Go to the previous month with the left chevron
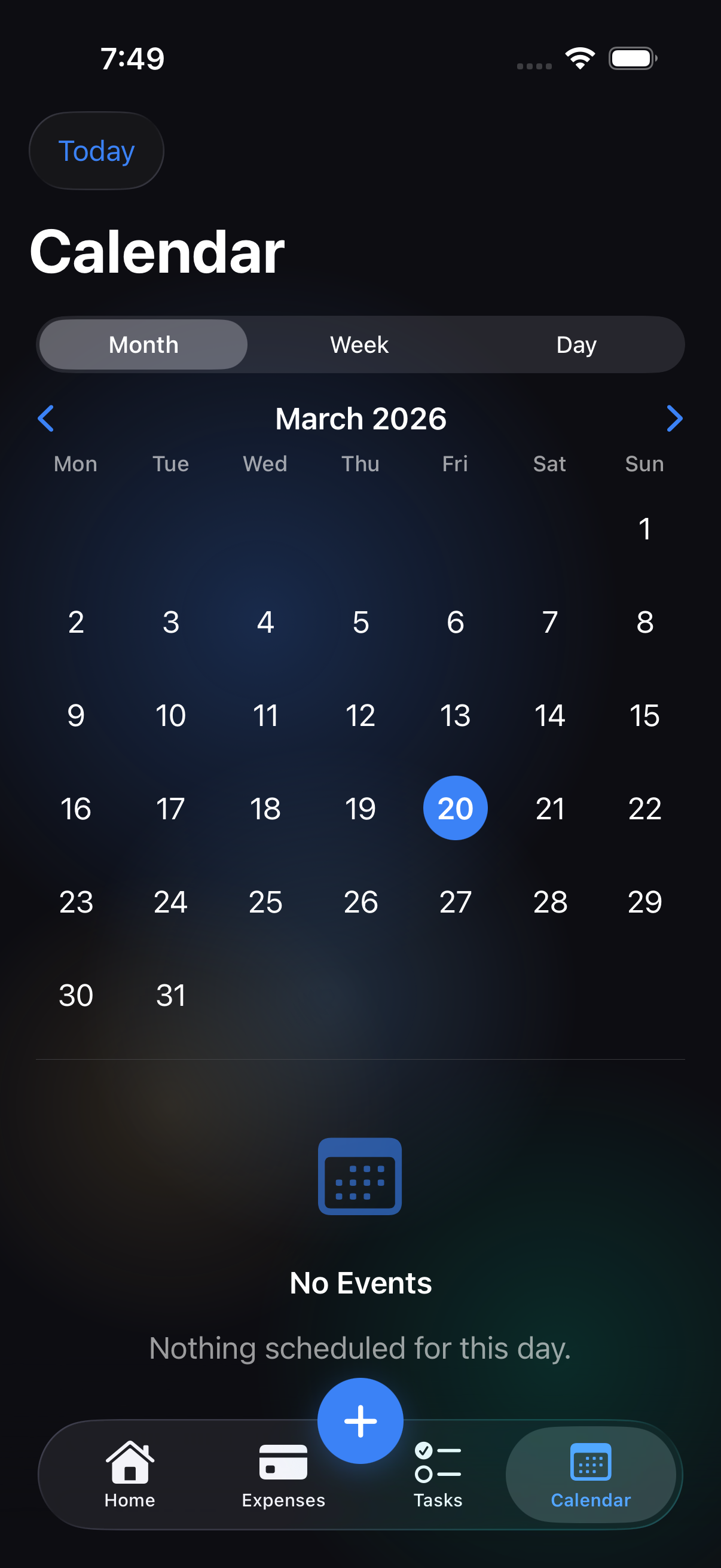Image resolution: width=721 pixels, height=1568 pixels. click(45, 418)
